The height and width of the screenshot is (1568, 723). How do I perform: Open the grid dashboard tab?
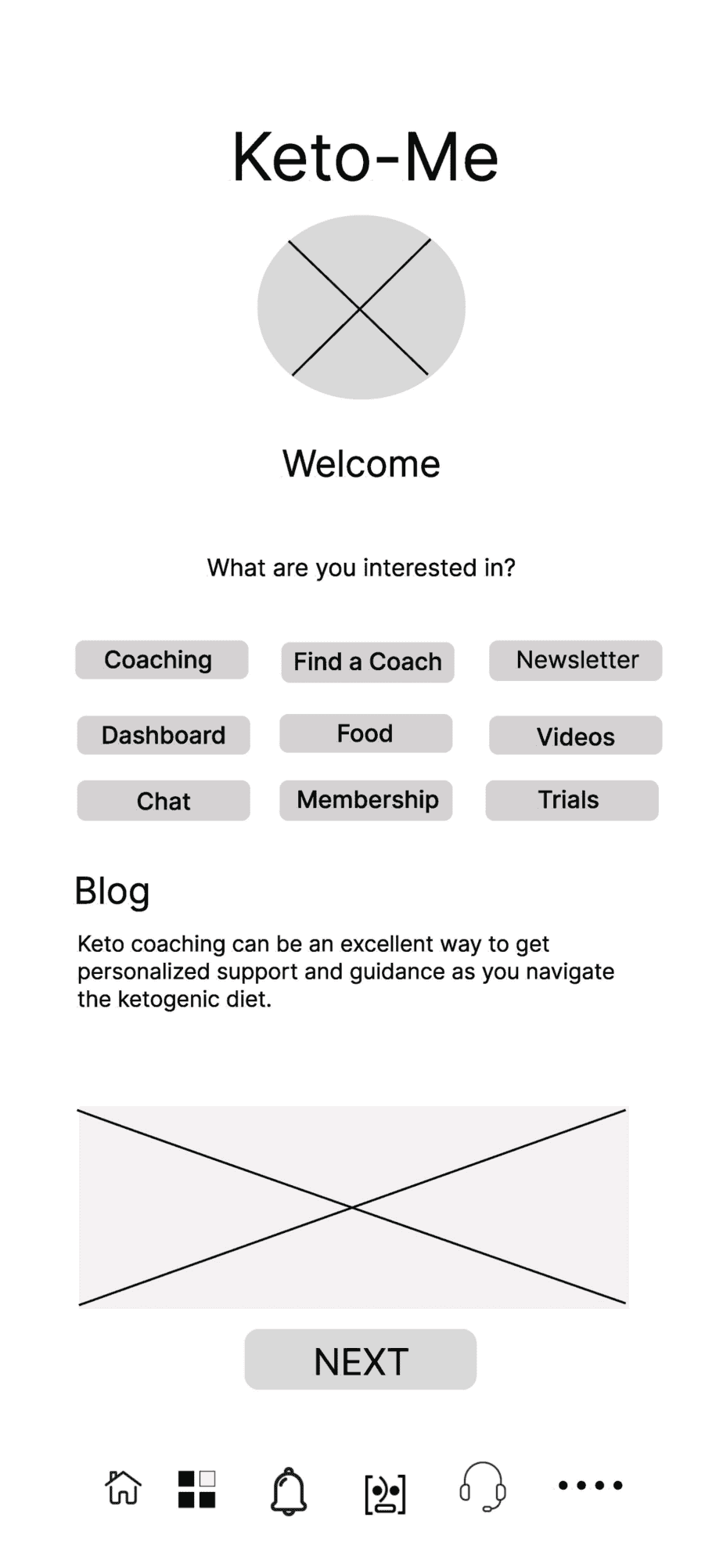tap(196, 1488)
